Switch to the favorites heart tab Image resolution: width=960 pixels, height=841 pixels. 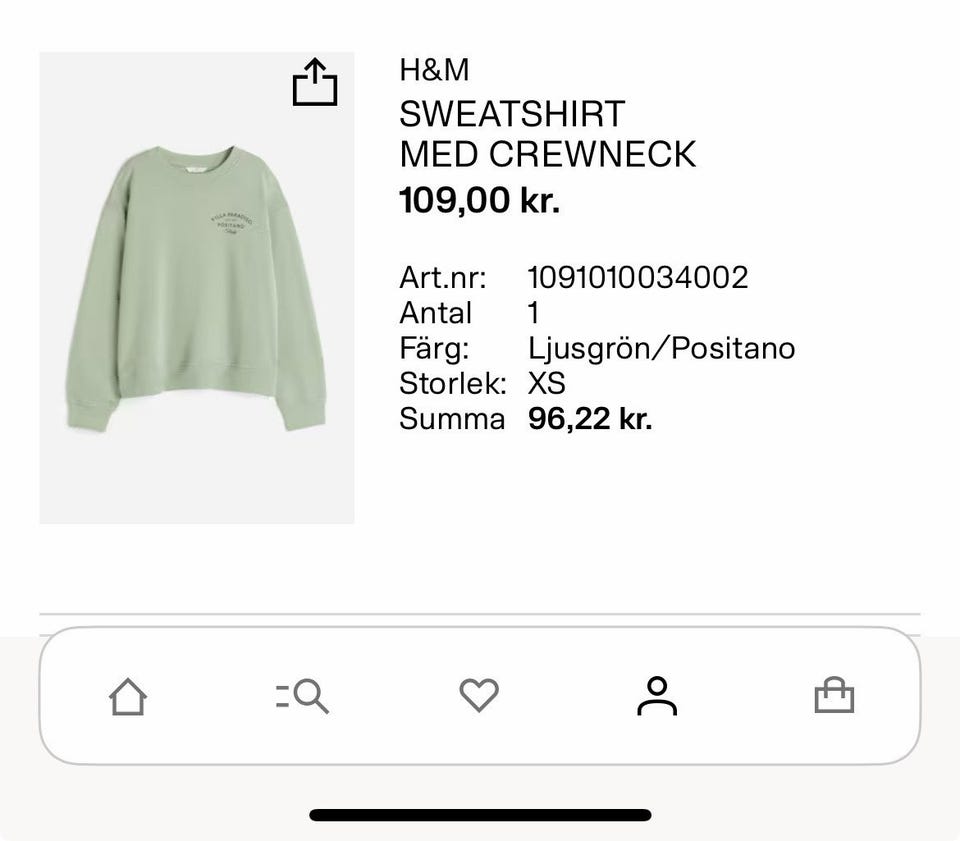coord(479,696)
